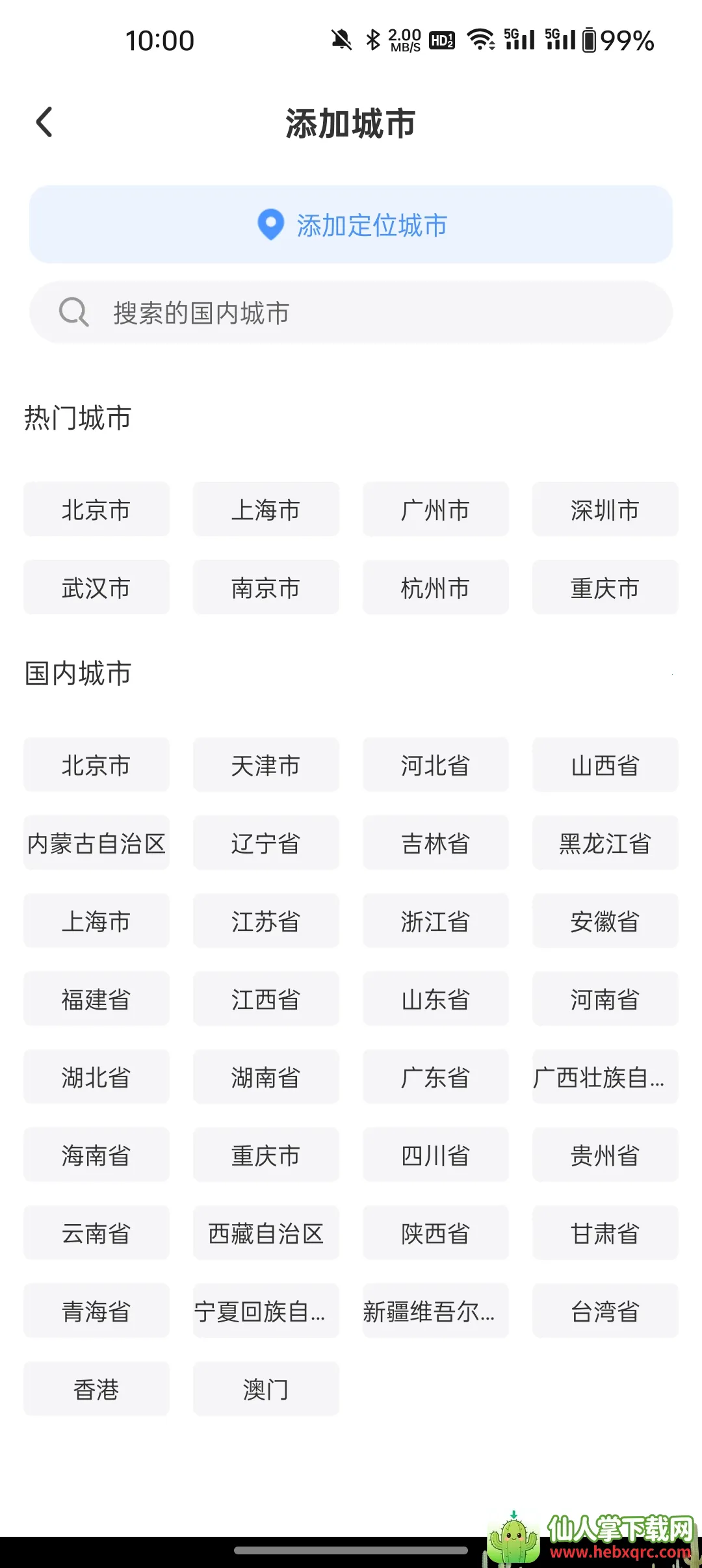The image size is (702, 1568).
Task: Open the 河北省 province
Action: 435,765
